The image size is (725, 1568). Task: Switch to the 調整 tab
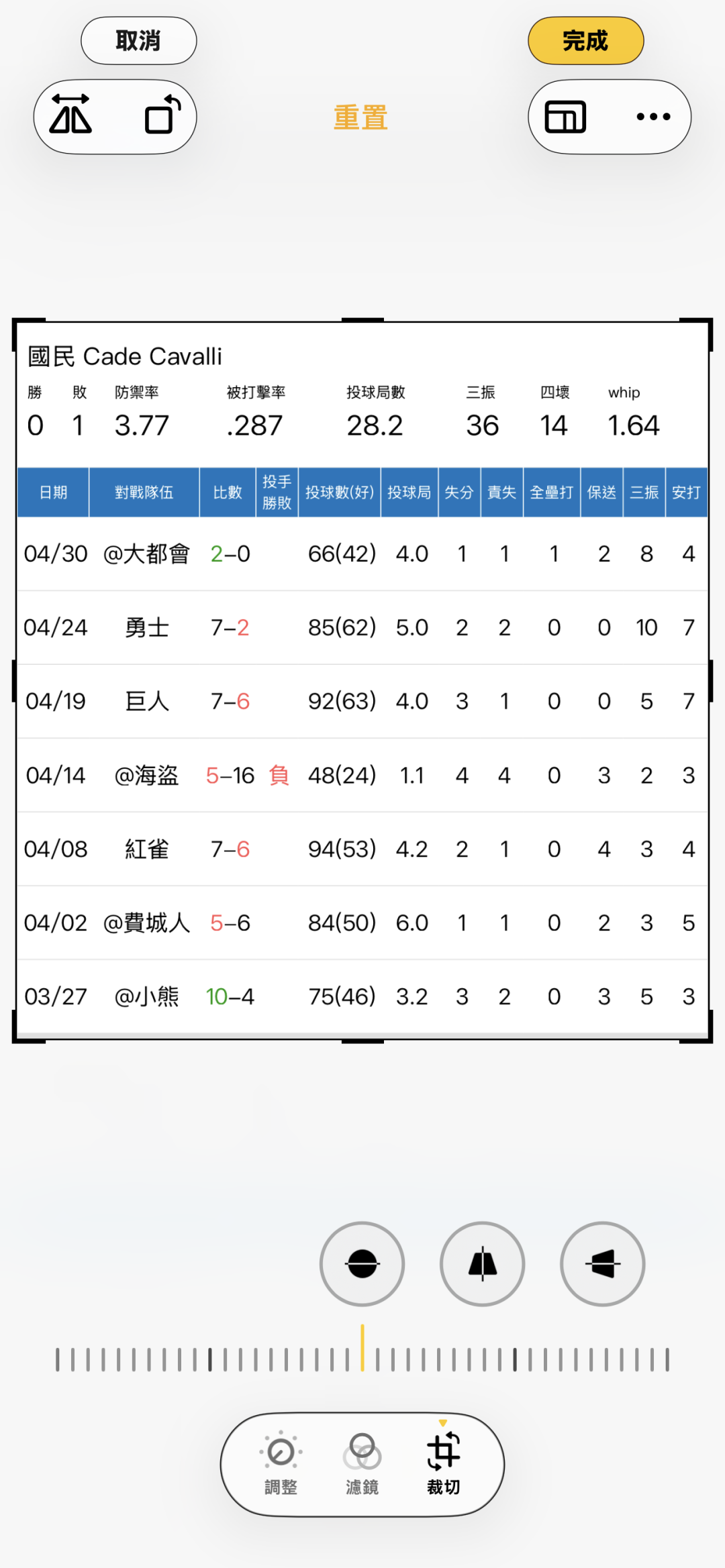click(x=281, y=1465)
